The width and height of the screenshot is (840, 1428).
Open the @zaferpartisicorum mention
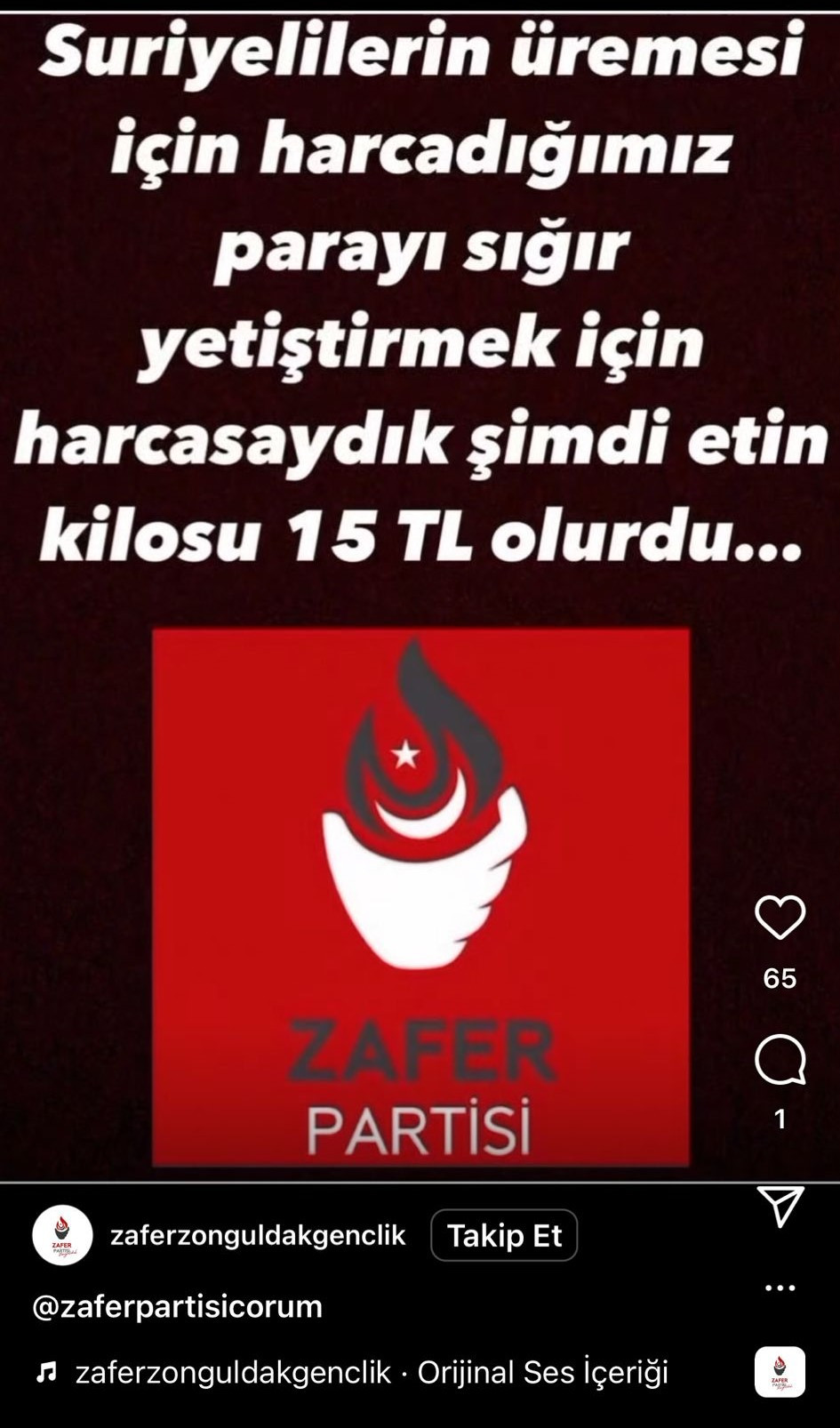click(178, 1306)
